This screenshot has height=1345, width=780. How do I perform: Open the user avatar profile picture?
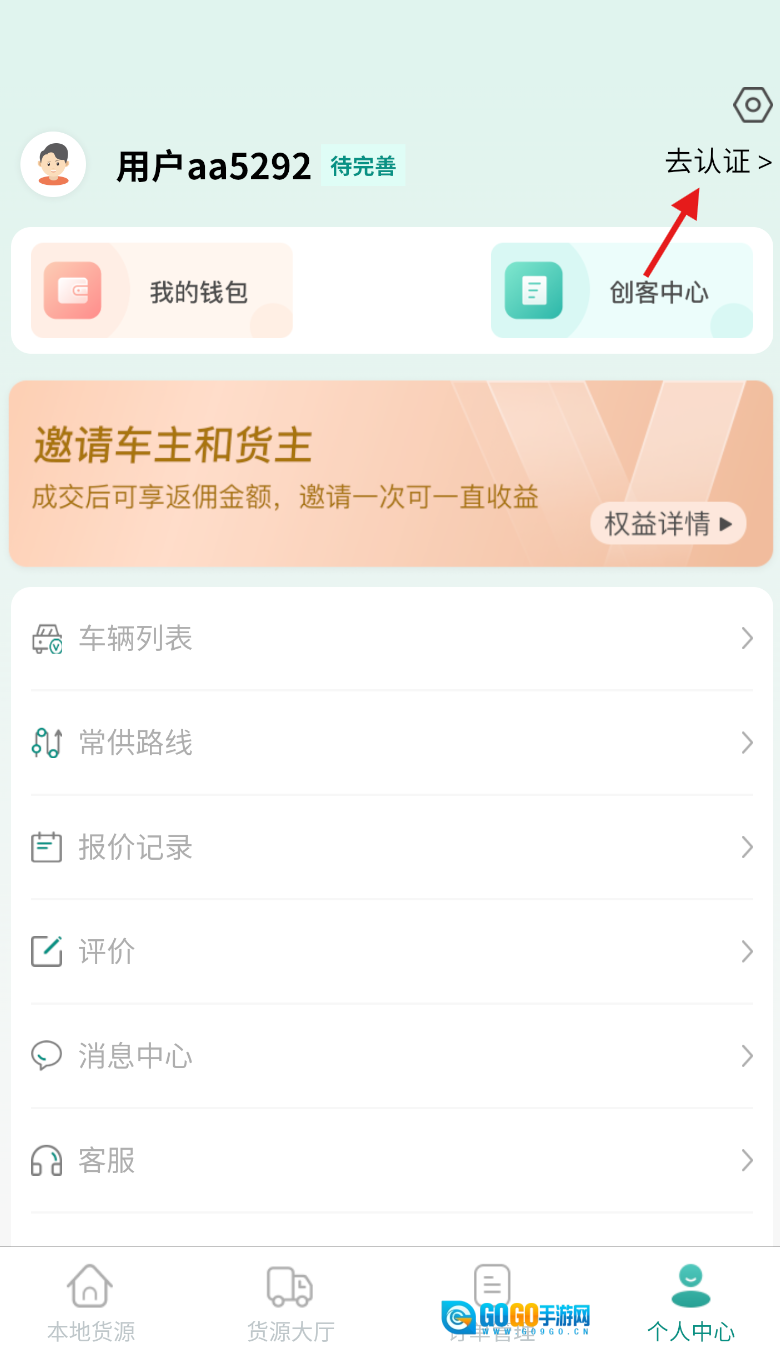(53, 164)
